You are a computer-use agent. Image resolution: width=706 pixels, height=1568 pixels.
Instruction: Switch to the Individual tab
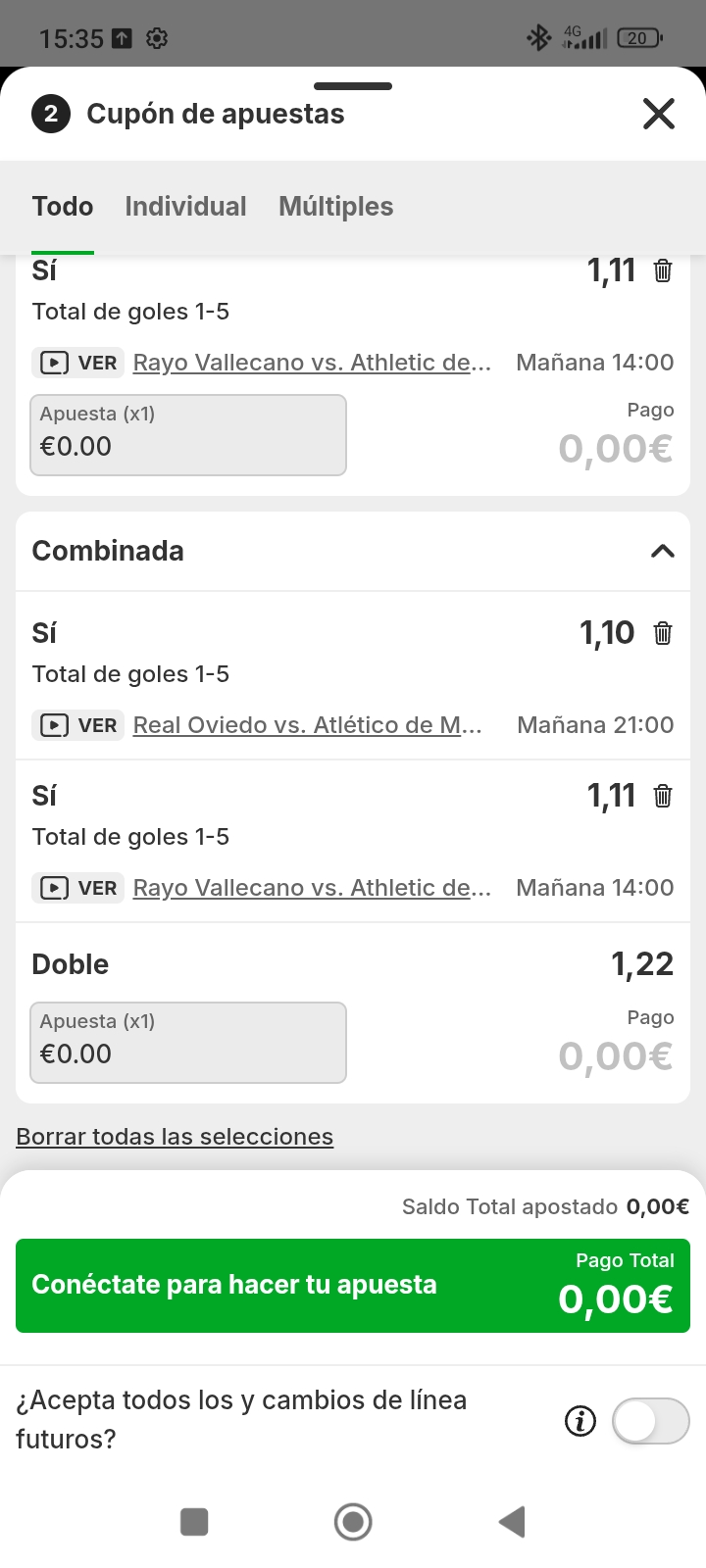185,207
